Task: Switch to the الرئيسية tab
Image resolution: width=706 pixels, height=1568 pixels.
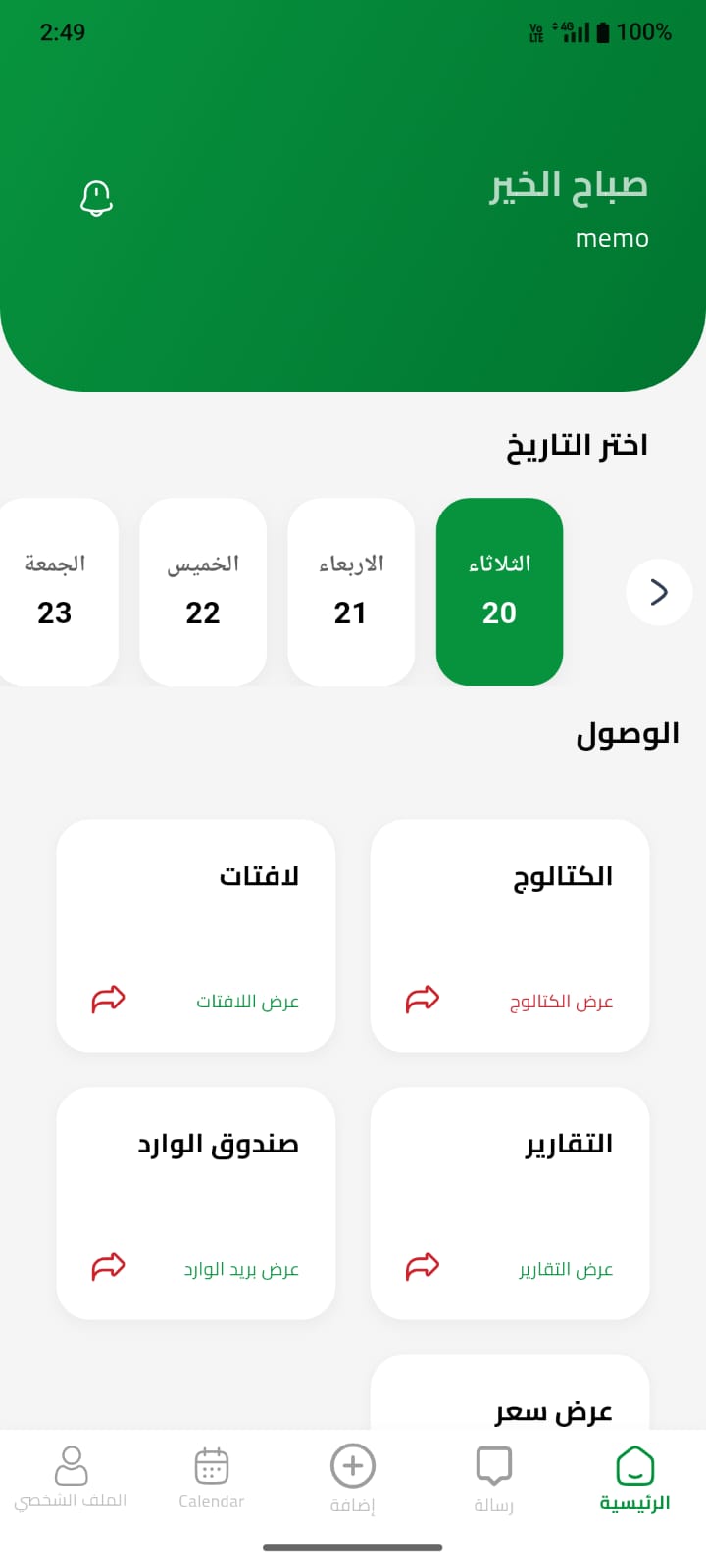Action: (x=634, y=1480)
